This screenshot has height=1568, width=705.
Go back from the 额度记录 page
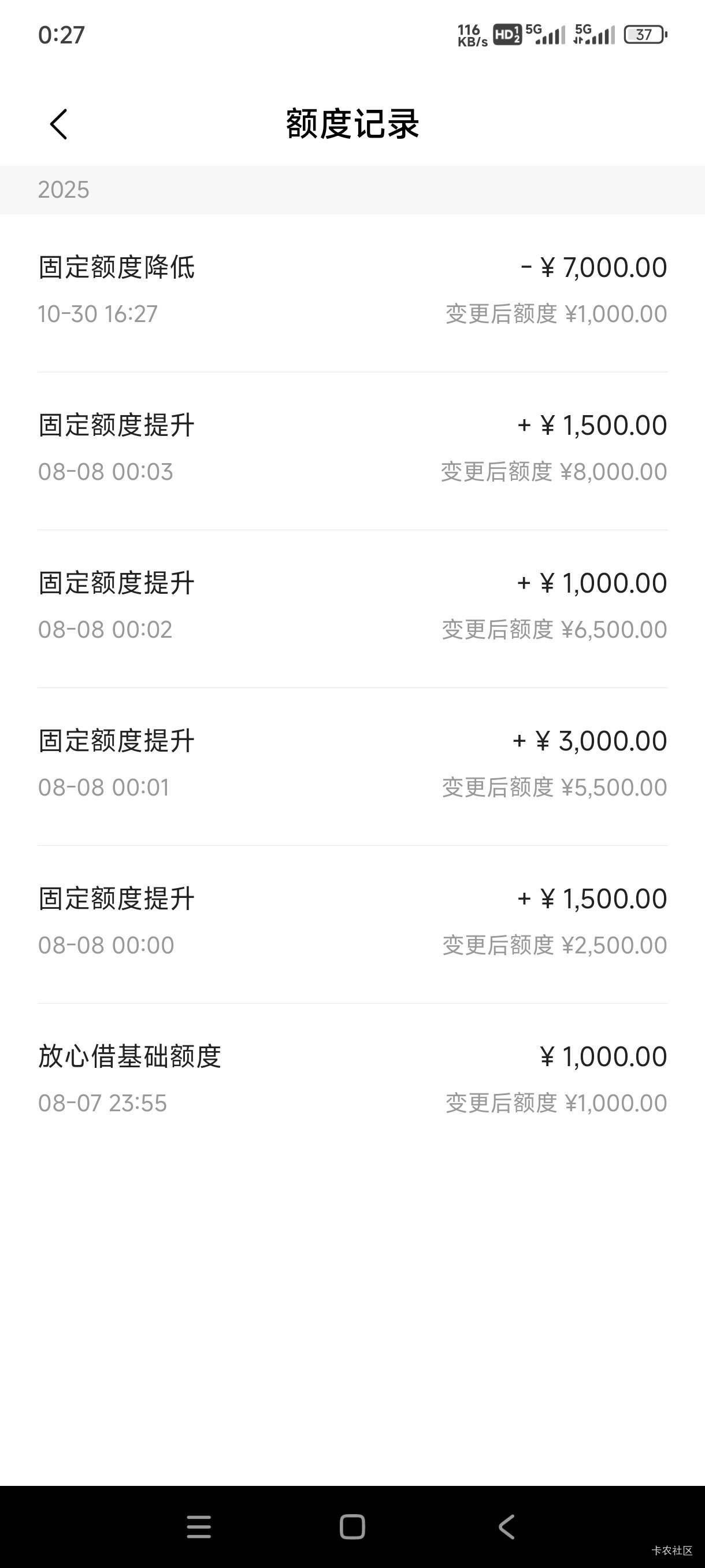(58, 125)
